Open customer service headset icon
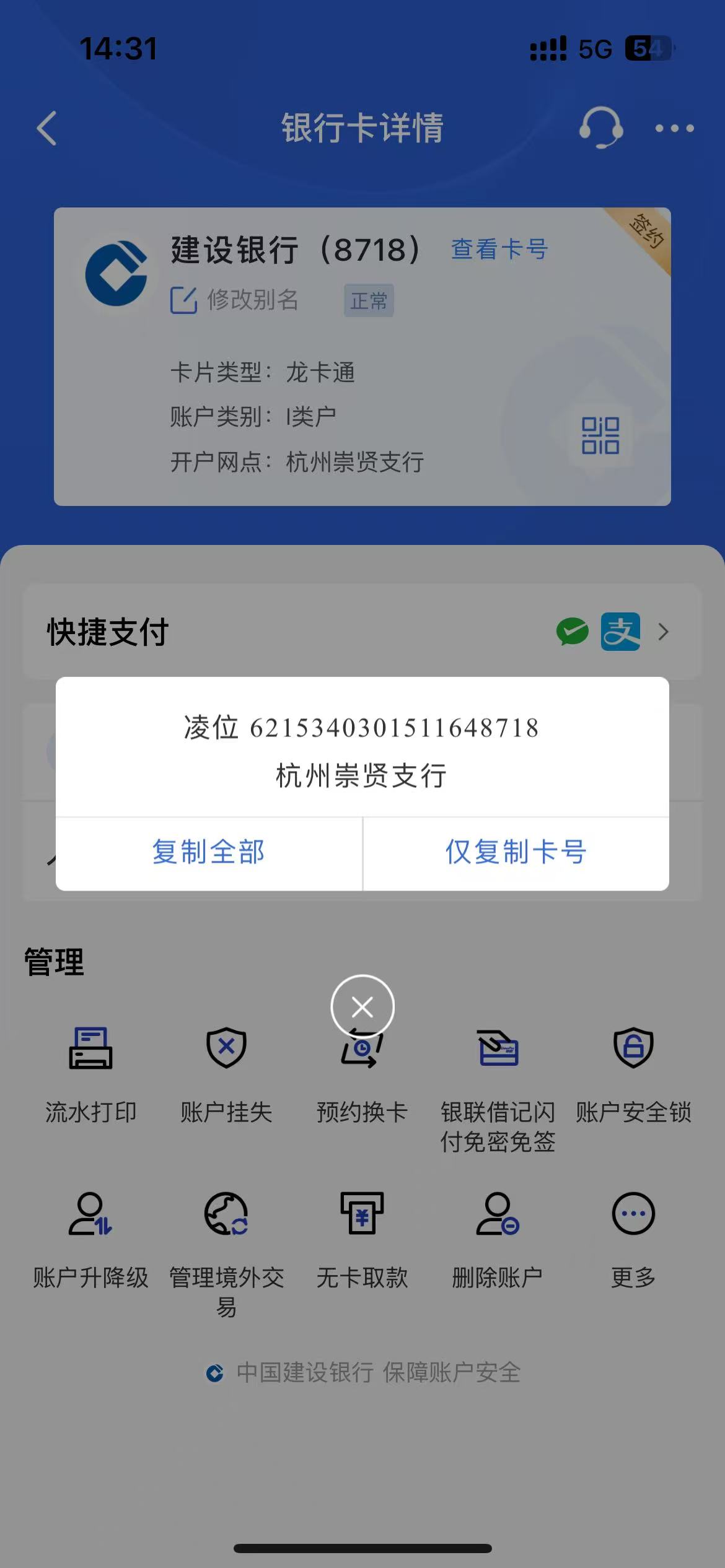 (x=600, y=127)
